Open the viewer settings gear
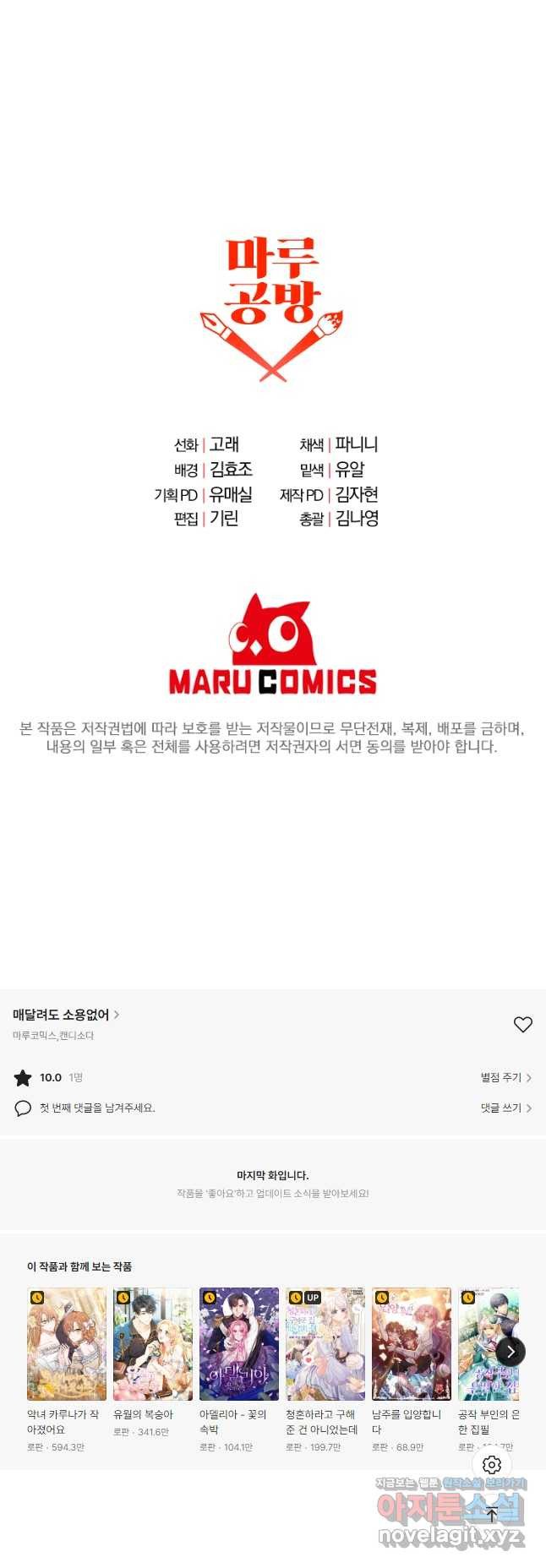 pos(492,1465)
